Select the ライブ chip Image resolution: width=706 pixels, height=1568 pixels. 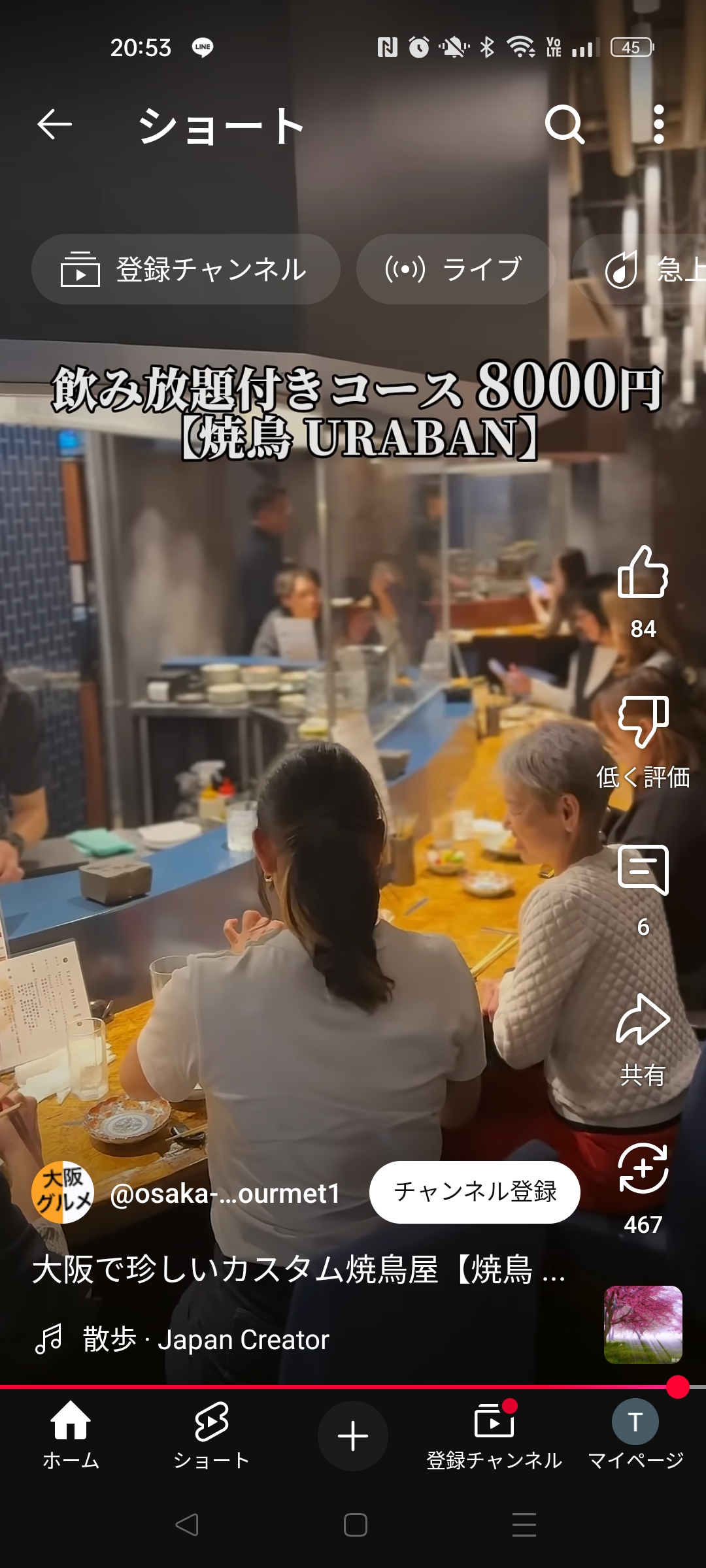[456, 269]
